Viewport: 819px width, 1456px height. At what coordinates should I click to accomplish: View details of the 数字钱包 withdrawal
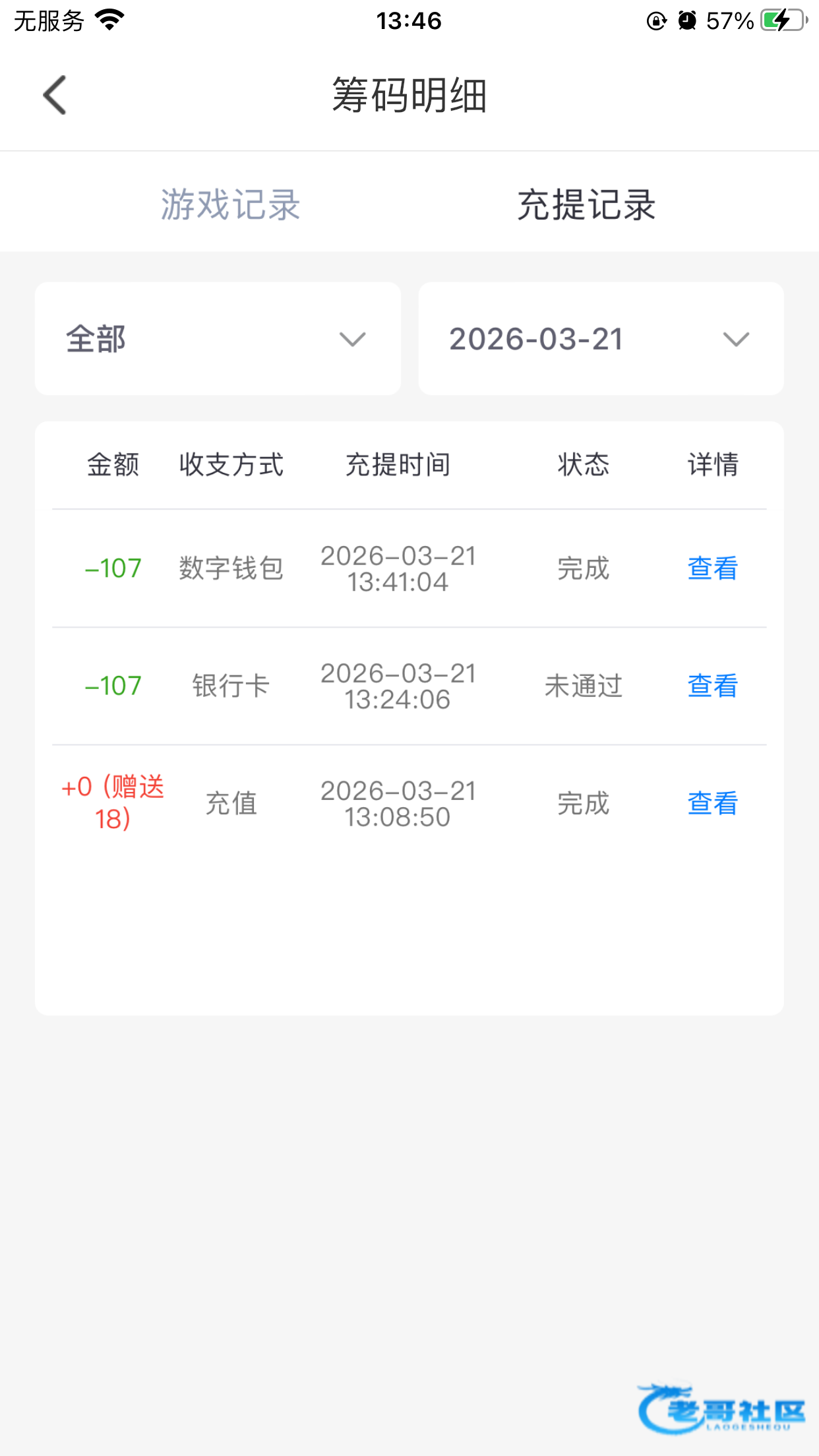(712, 568)
